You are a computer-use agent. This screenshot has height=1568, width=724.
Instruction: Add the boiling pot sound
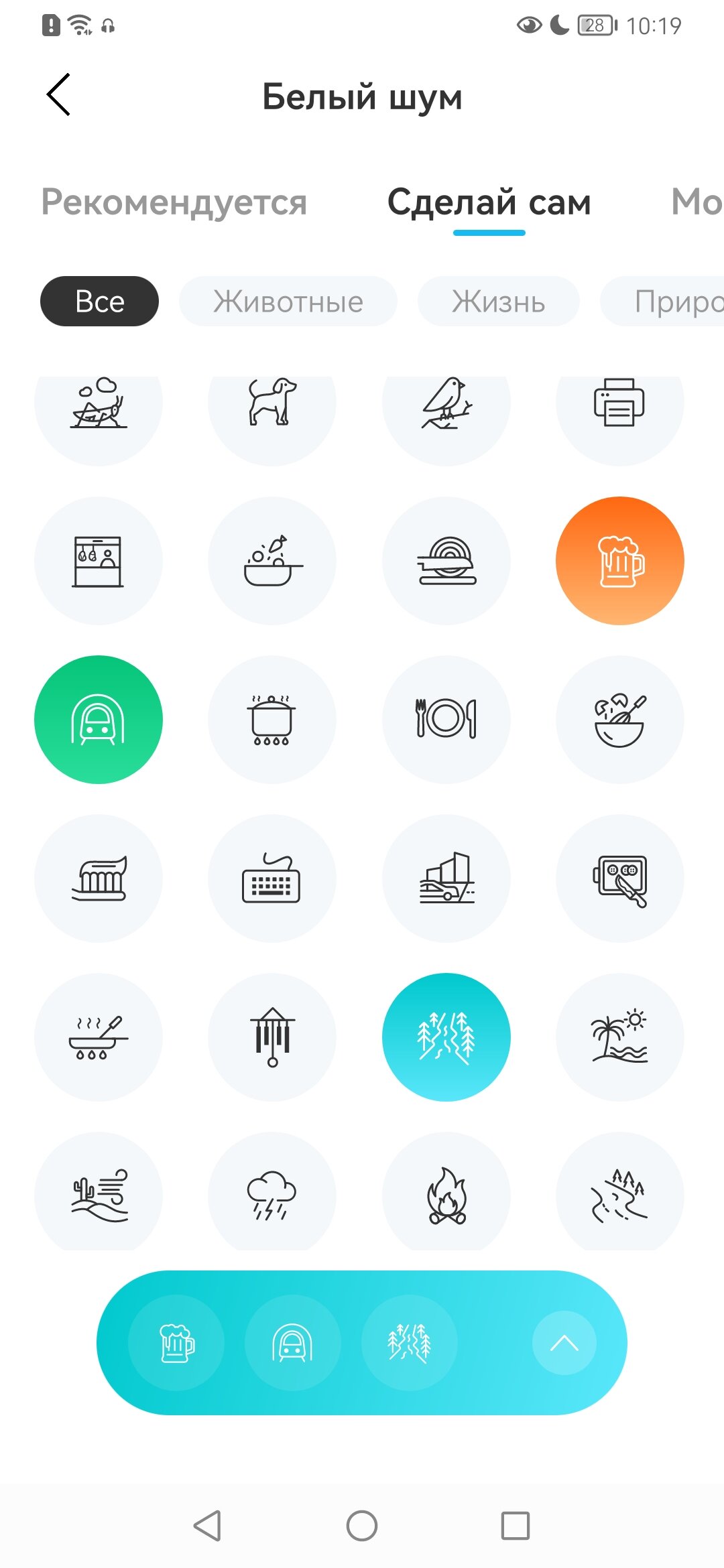click(272, 720)
